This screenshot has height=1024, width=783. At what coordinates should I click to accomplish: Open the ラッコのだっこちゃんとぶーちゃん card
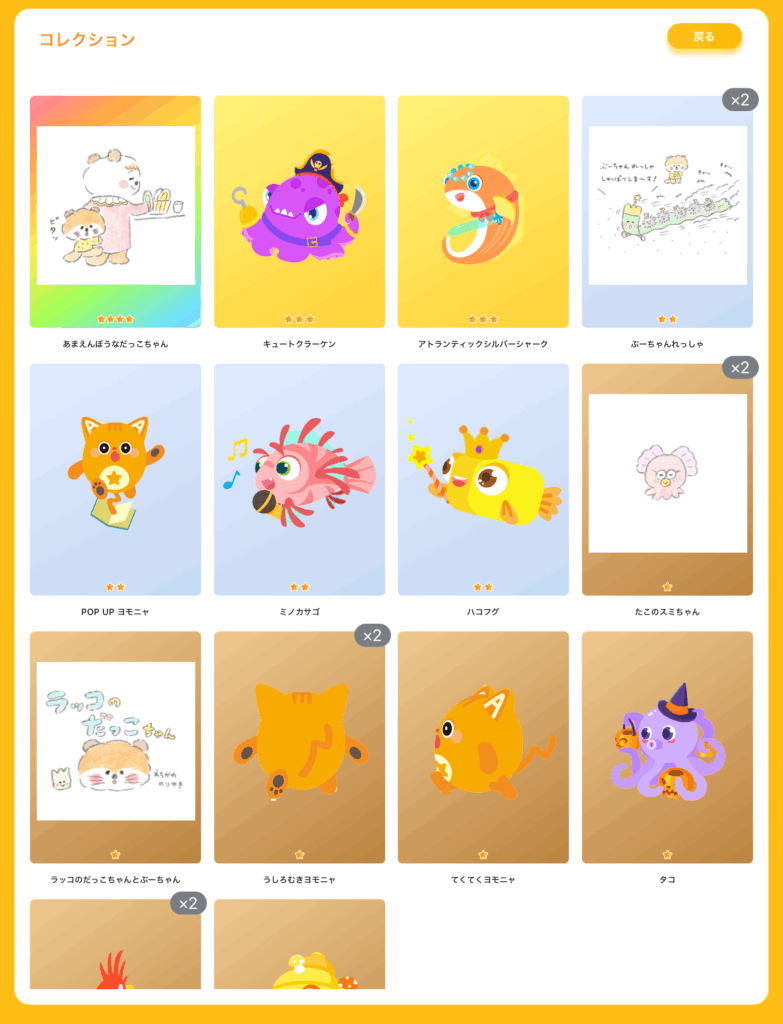(115, 747)
